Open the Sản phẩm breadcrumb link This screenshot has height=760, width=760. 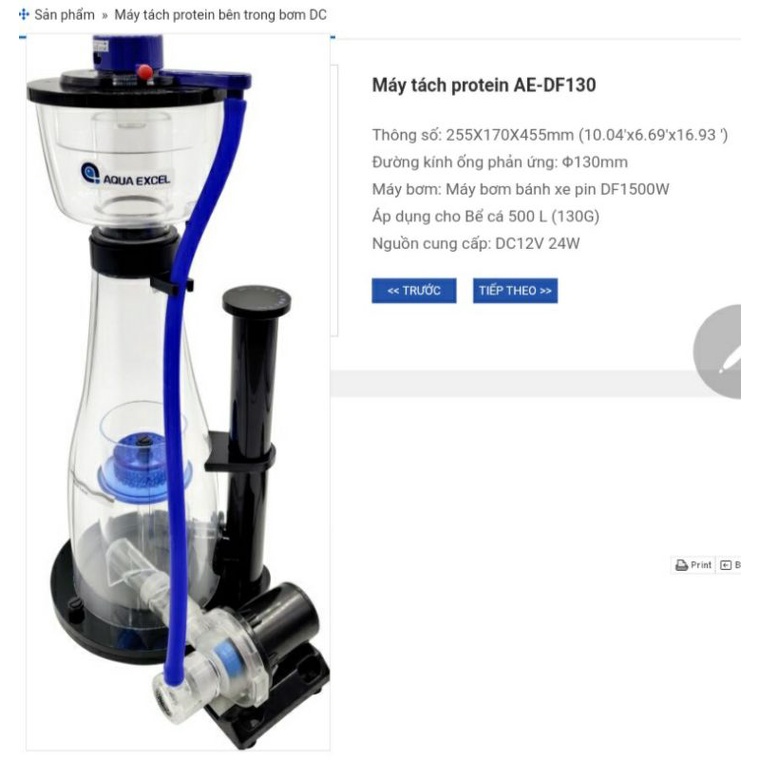[64, 15]
